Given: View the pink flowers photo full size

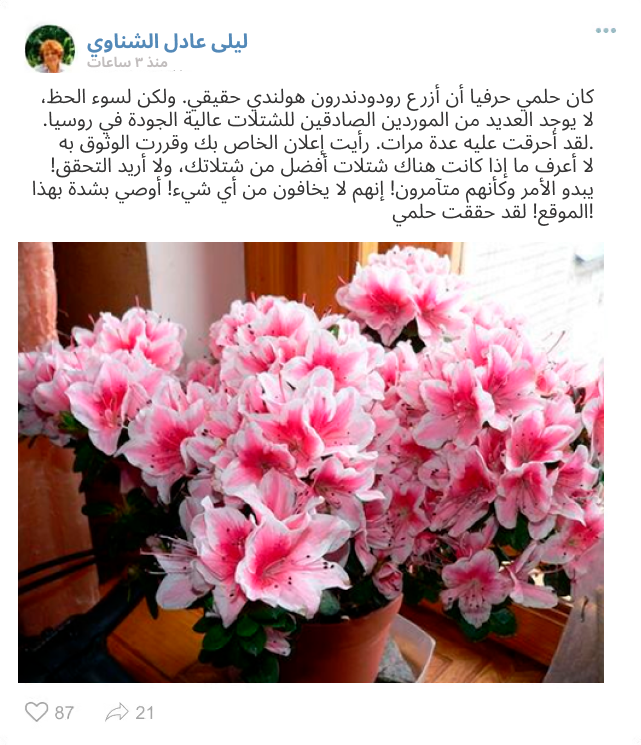Looking at the screenshot, I should pyautogui.click(x=310, y=462).
